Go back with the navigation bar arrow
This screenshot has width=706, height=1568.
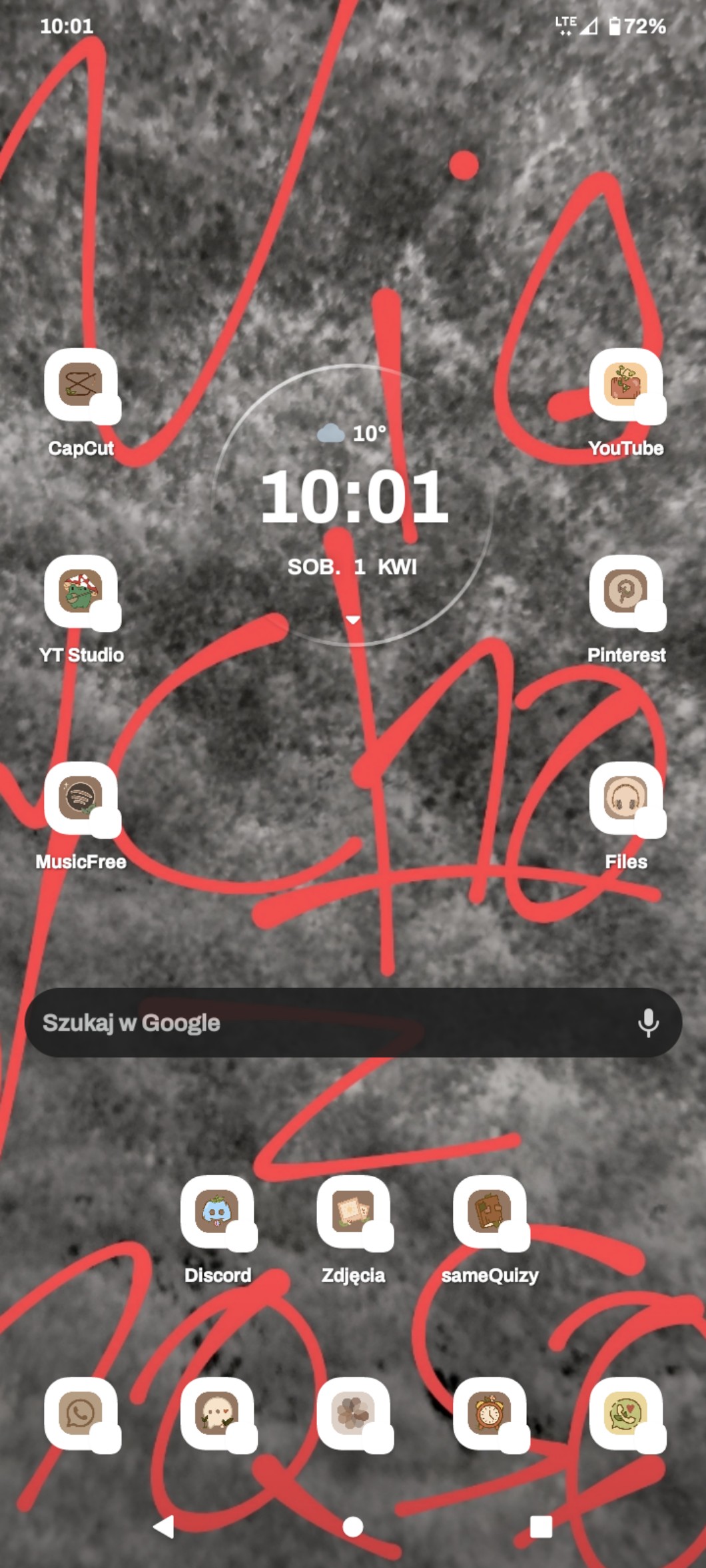164,1527
